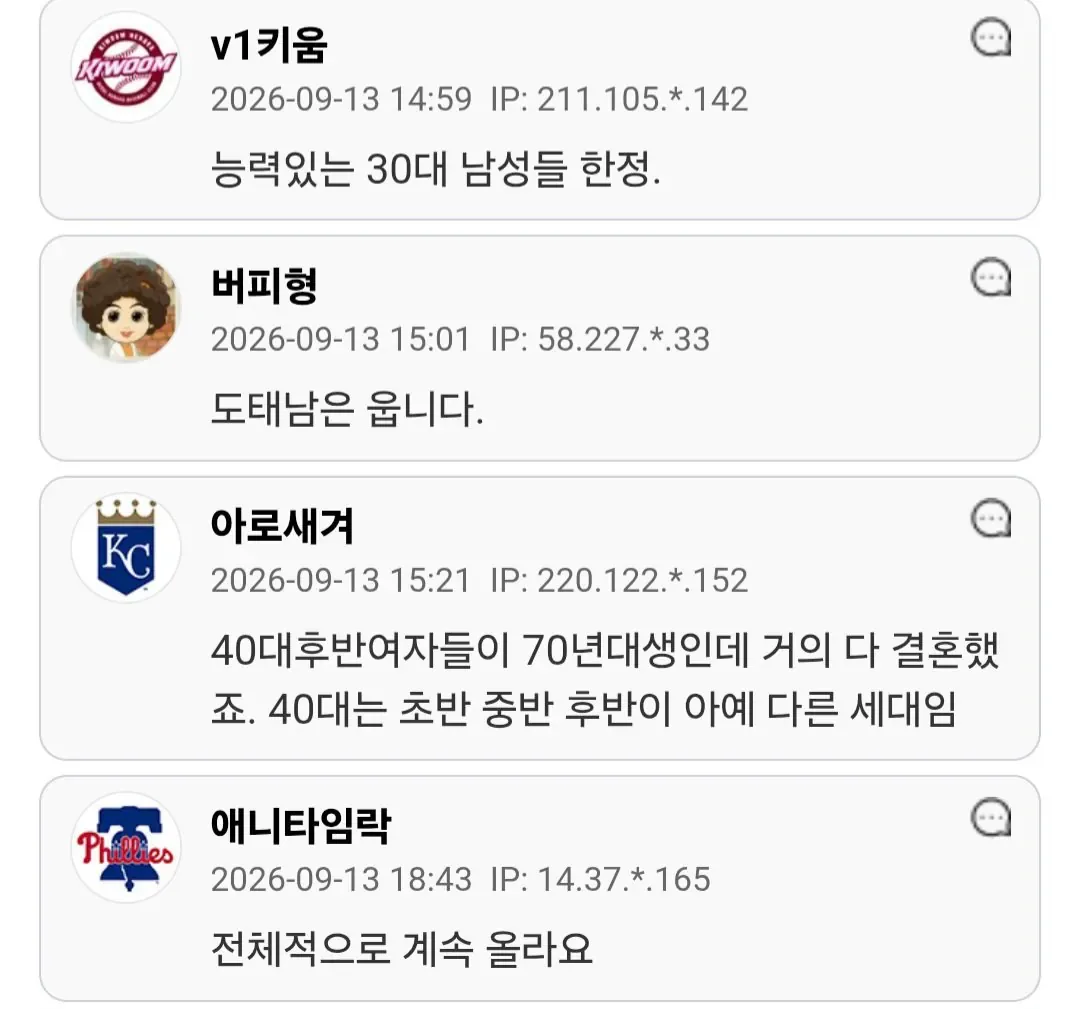Open v1키움's profile avatar
The height and width of the screenshot is (1009, 1080).
tap(126, 67)
